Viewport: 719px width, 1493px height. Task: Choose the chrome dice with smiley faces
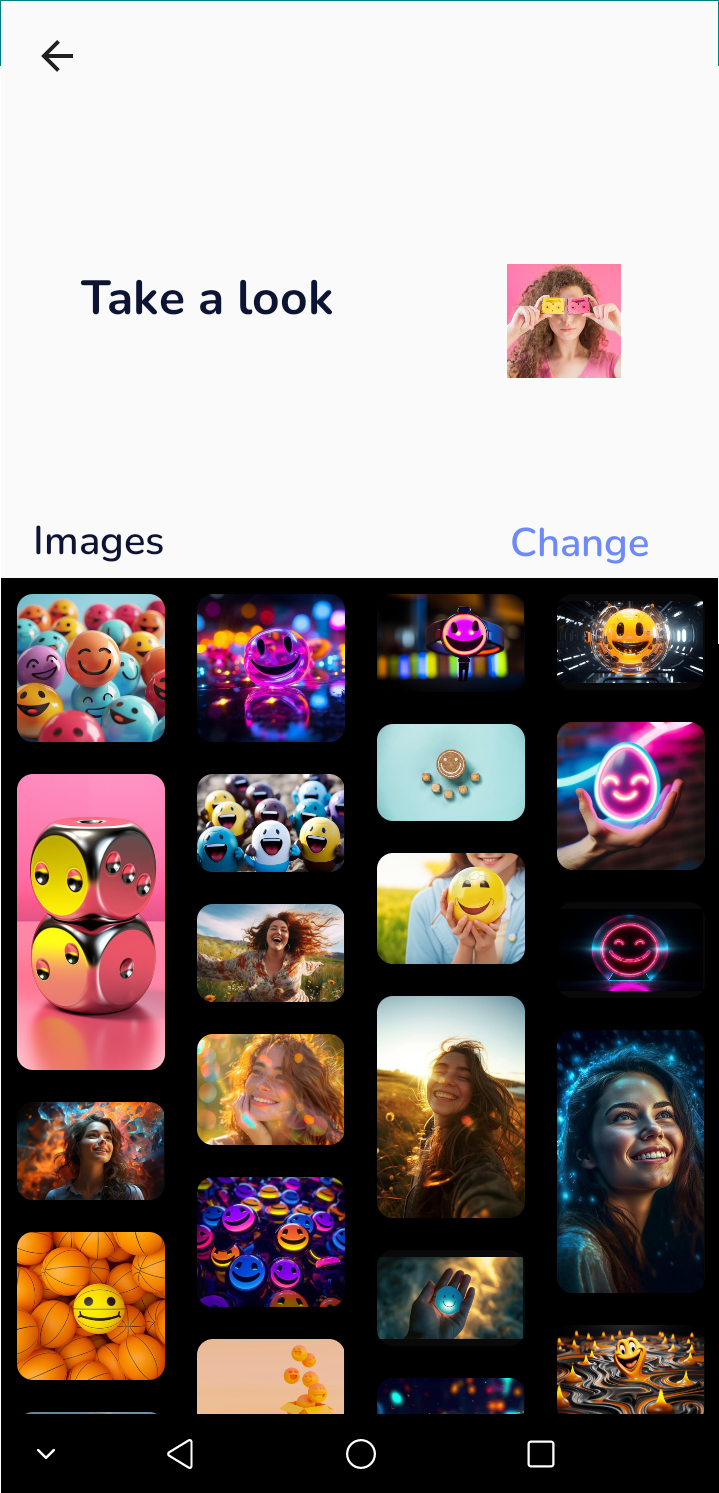[91, 921]
